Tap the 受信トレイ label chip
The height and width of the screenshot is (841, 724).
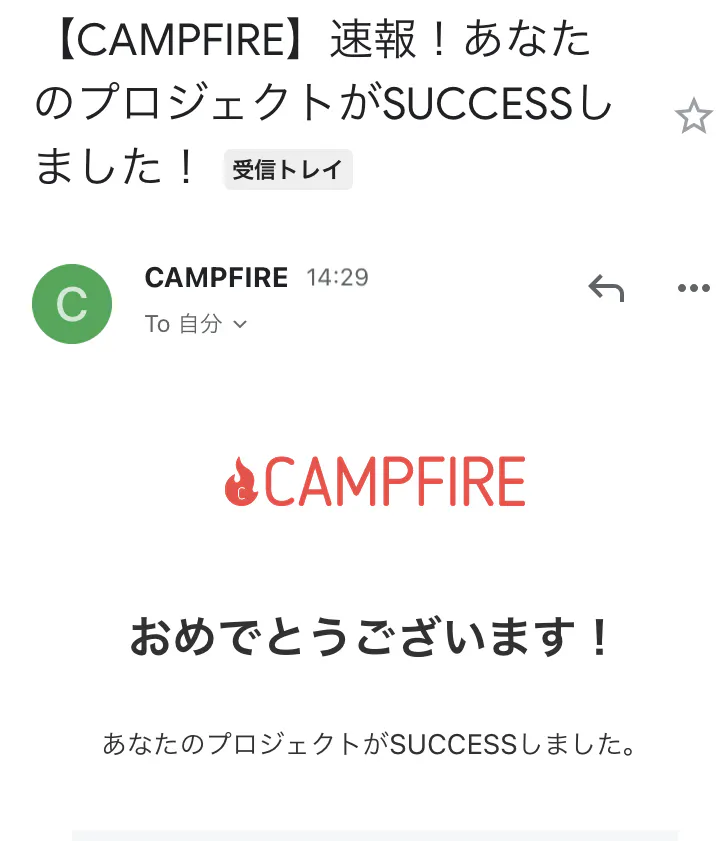(287, 170)
